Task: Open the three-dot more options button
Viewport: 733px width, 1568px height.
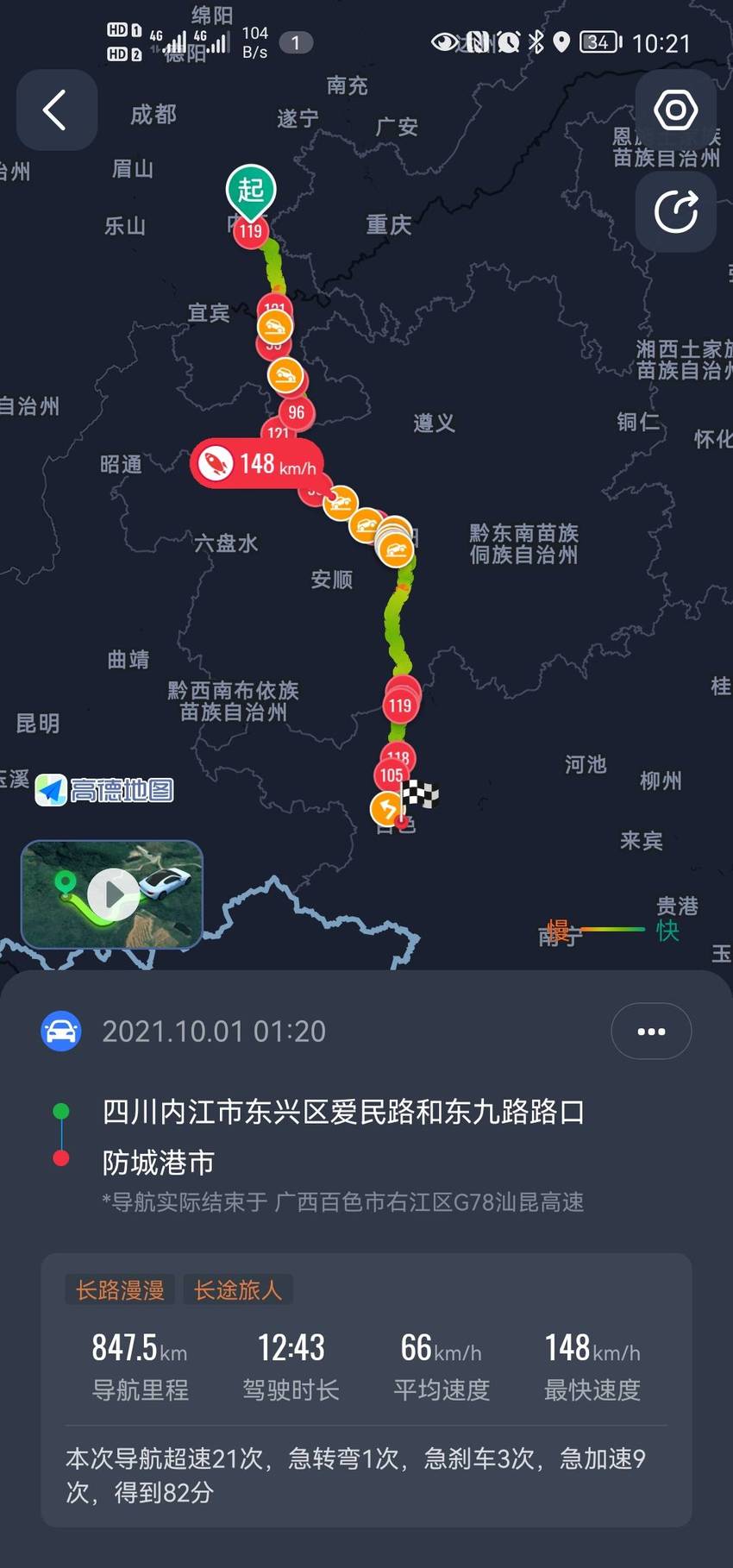Action: click(x=651, y=1032)
